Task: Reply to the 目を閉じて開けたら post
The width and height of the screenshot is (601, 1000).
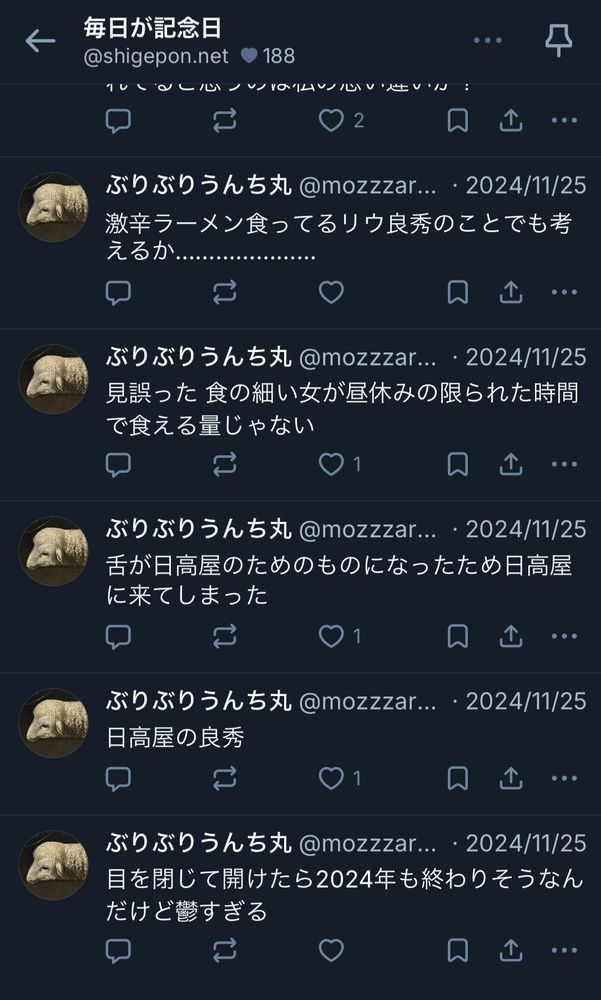Action: (x=118, y=950)
